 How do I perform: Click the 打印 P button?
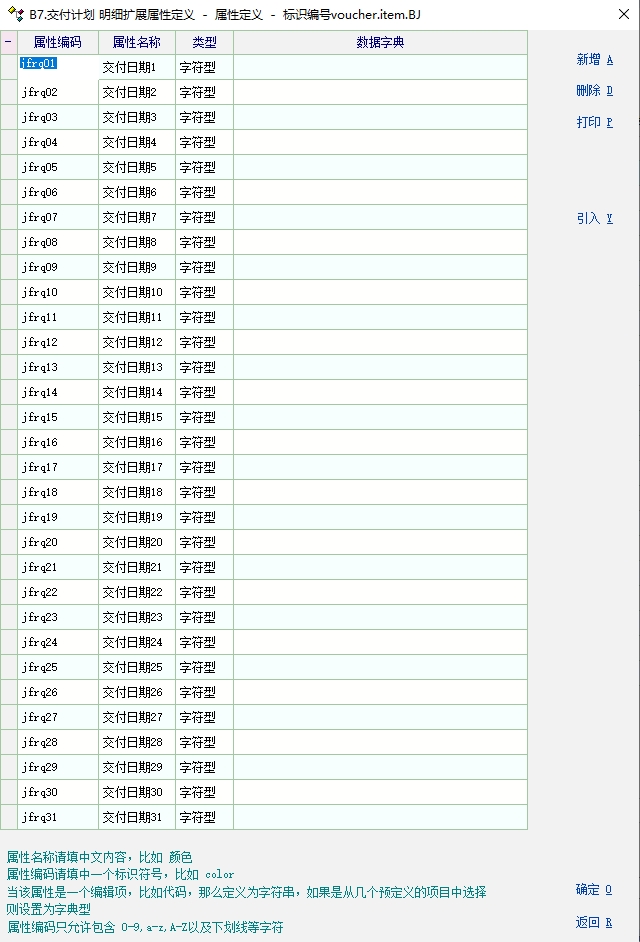click(x=594, y=123)
